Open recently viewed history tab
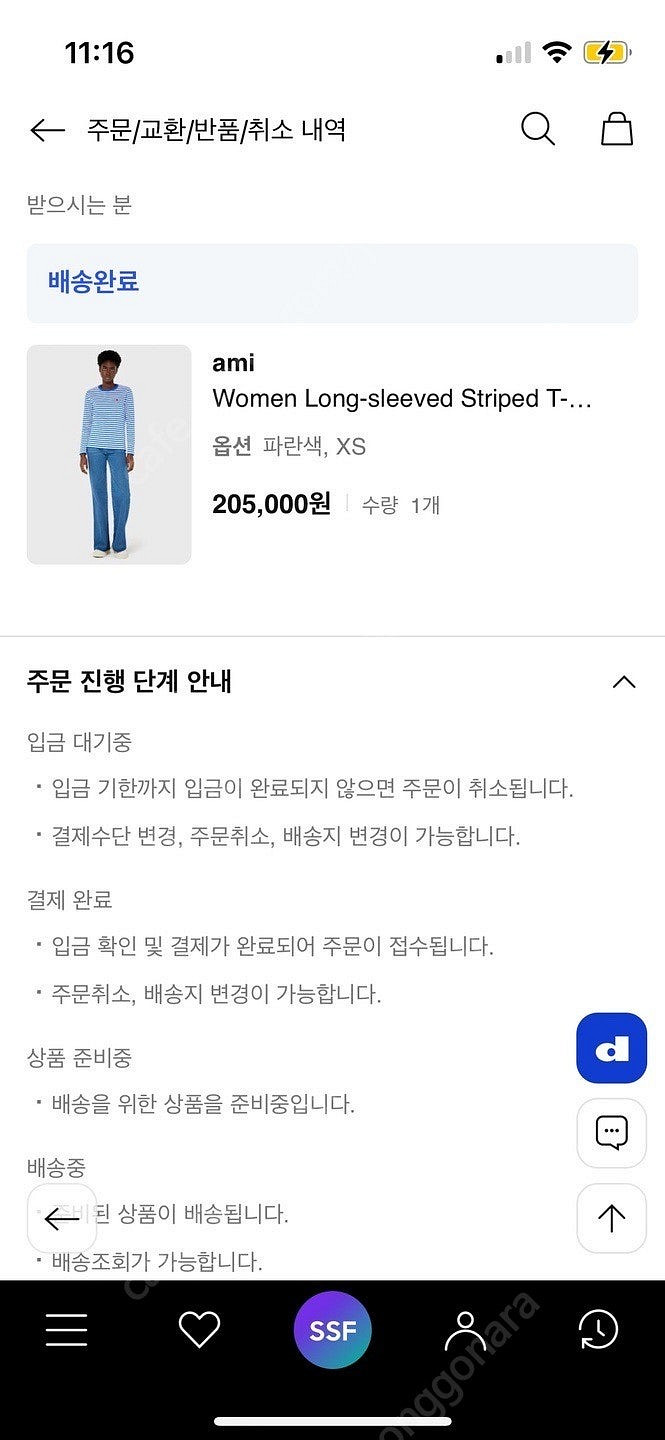The image size is (665, 1440). coord(598,1330)
